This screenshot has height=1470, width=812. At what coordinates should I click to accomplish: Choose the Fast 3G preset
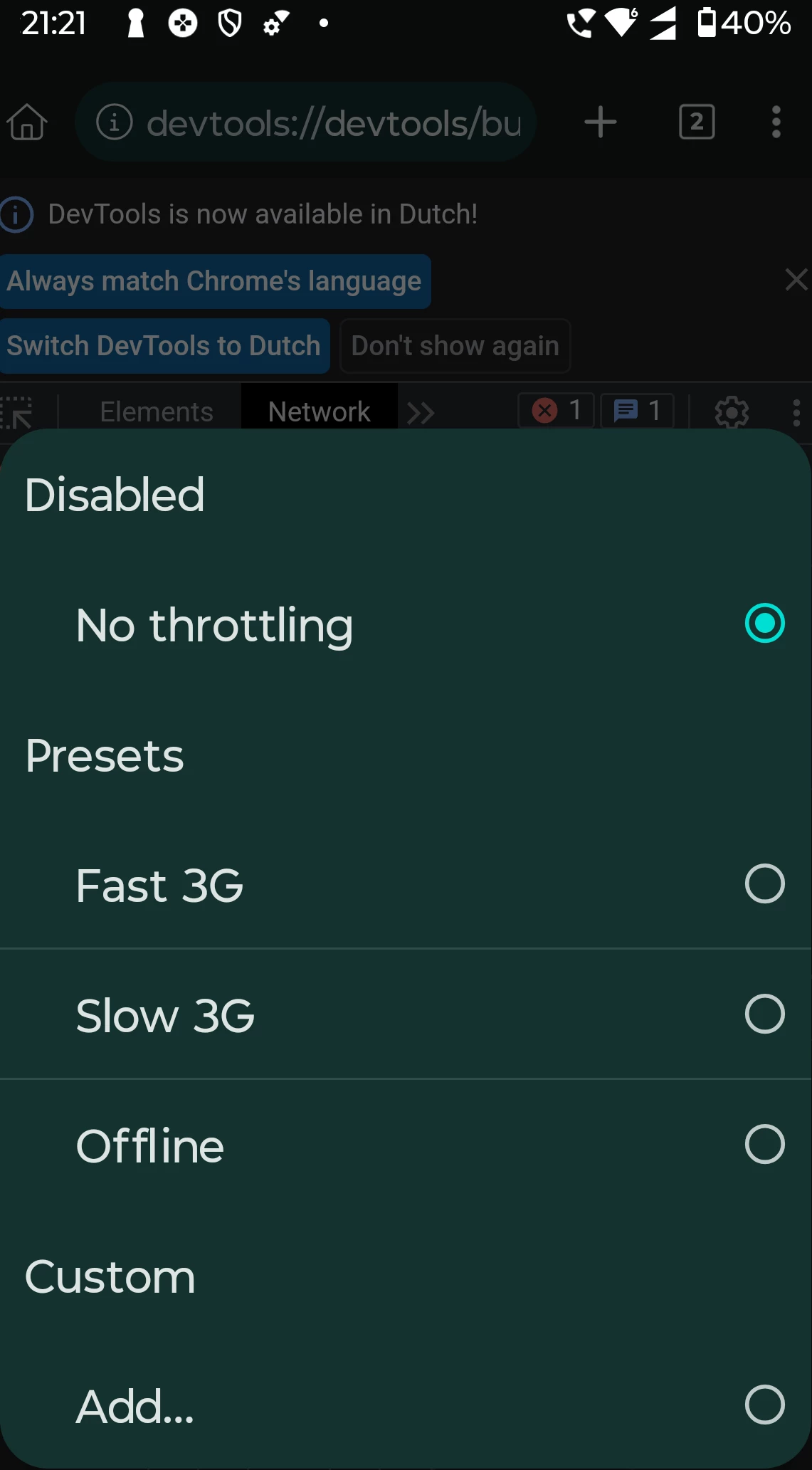point(406,885)
